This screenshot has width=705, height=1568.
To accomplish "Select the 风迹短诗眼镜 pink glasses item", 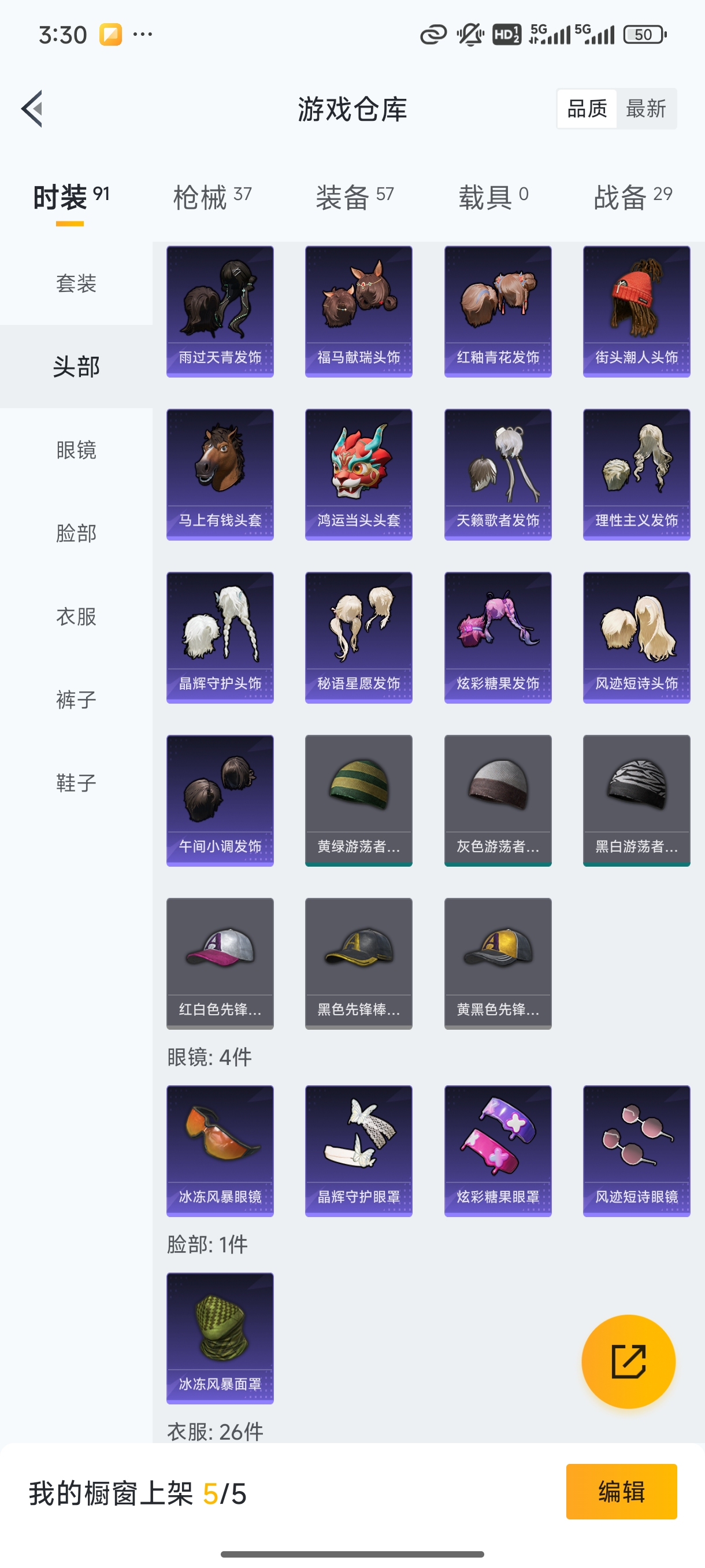I will coord(636,1151).
